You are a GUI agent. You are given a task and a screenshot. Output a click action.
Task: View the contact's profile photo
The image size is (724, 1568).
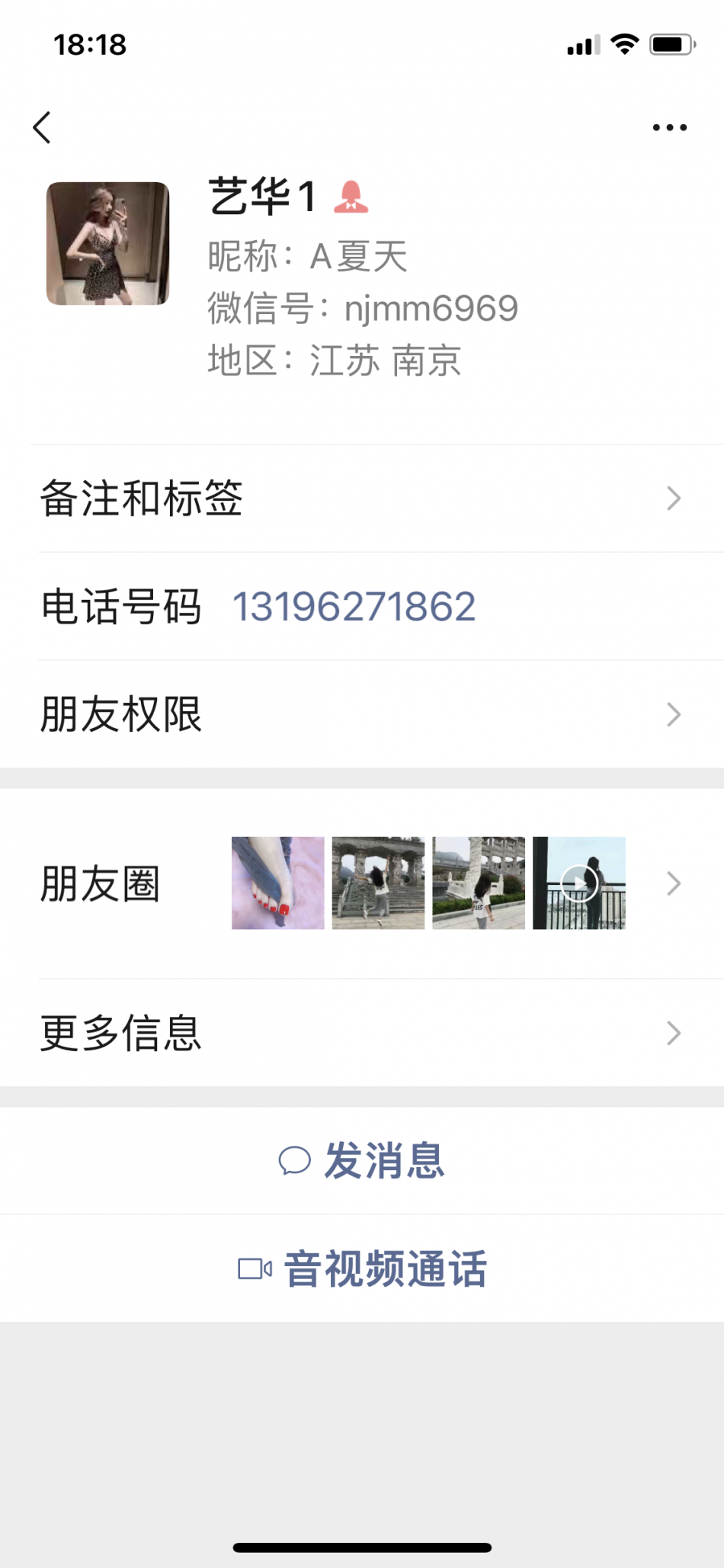click(x=107, y=243)
